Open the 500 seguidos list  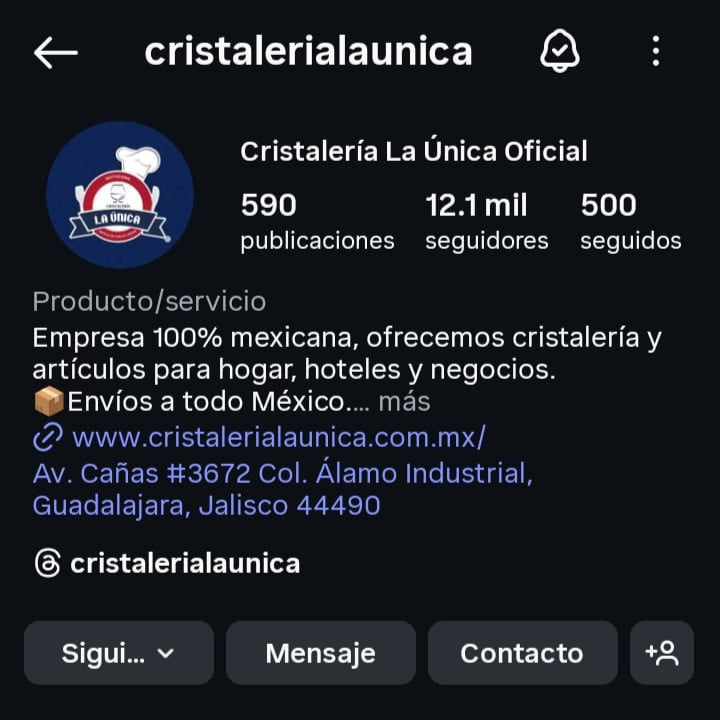(x=630, y=221)
